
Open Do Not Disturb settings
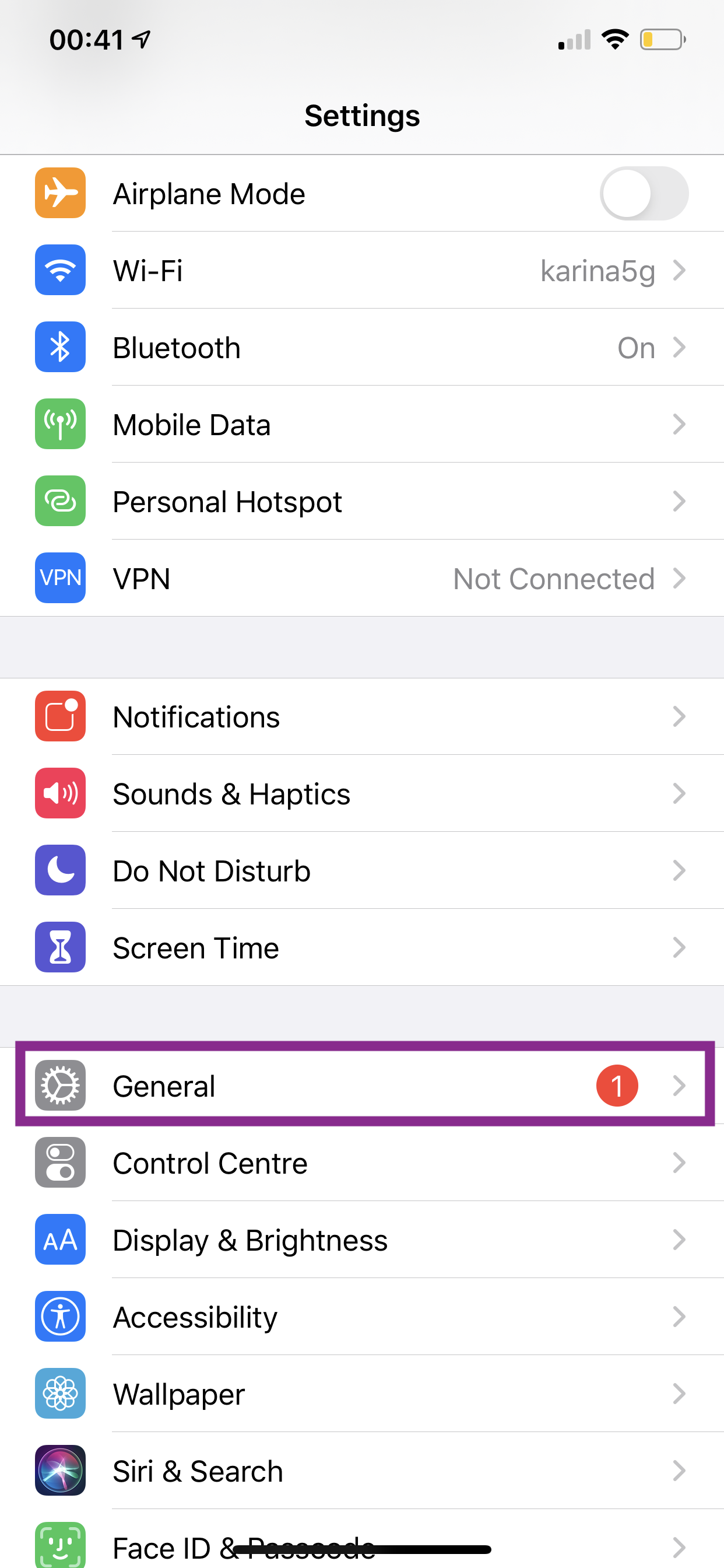click(362, 870)
